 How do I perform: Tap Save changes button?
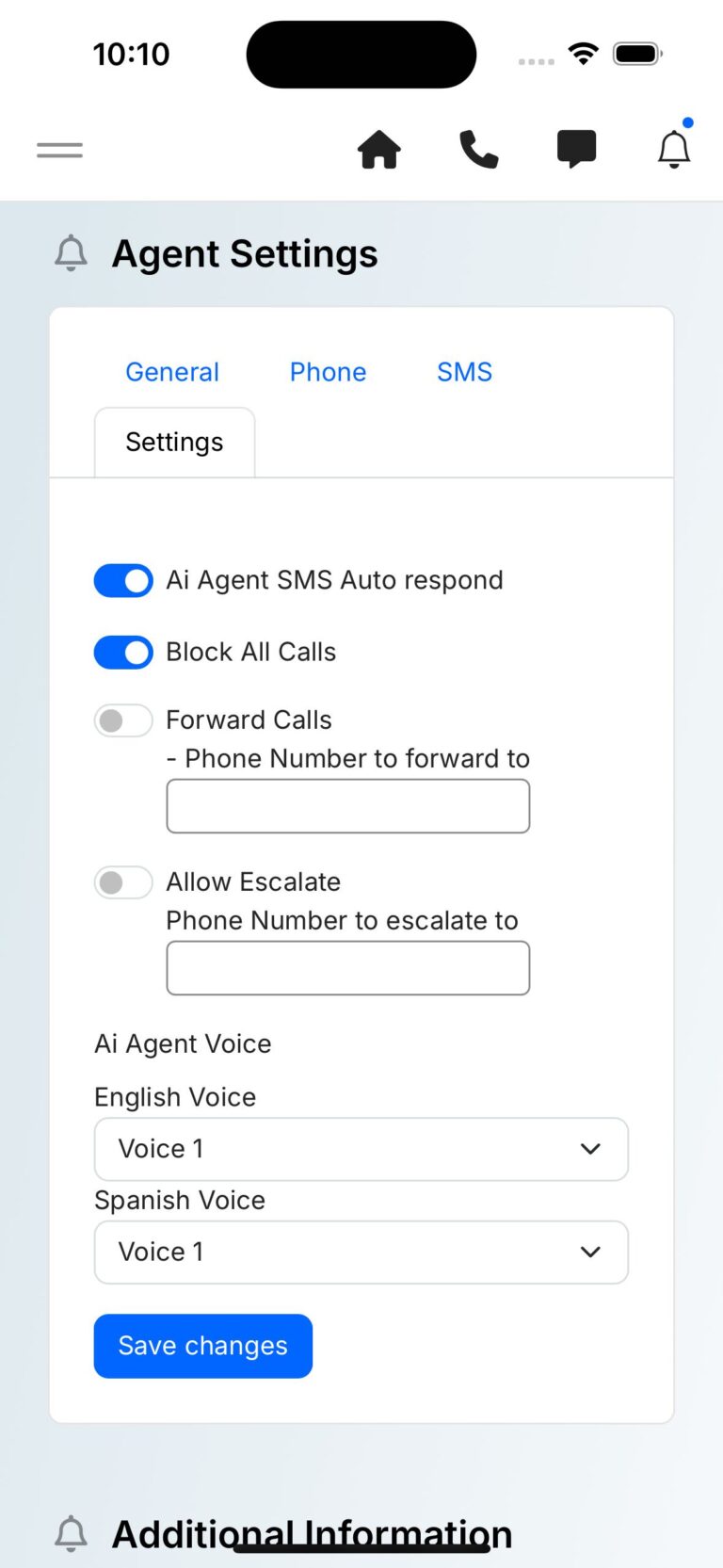(203, 1346)
